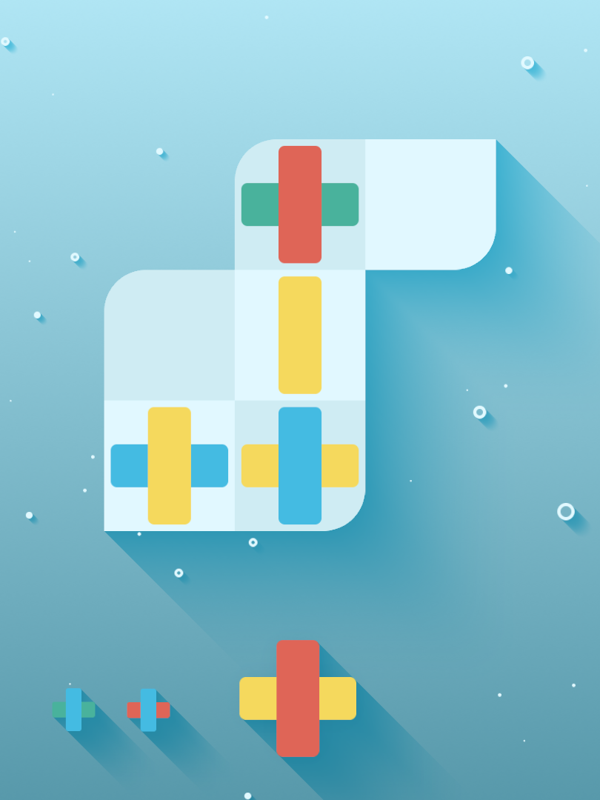Select the tile with the single yellow bar
This screenshot has width=600, height=800.
[x=300, y=335]
